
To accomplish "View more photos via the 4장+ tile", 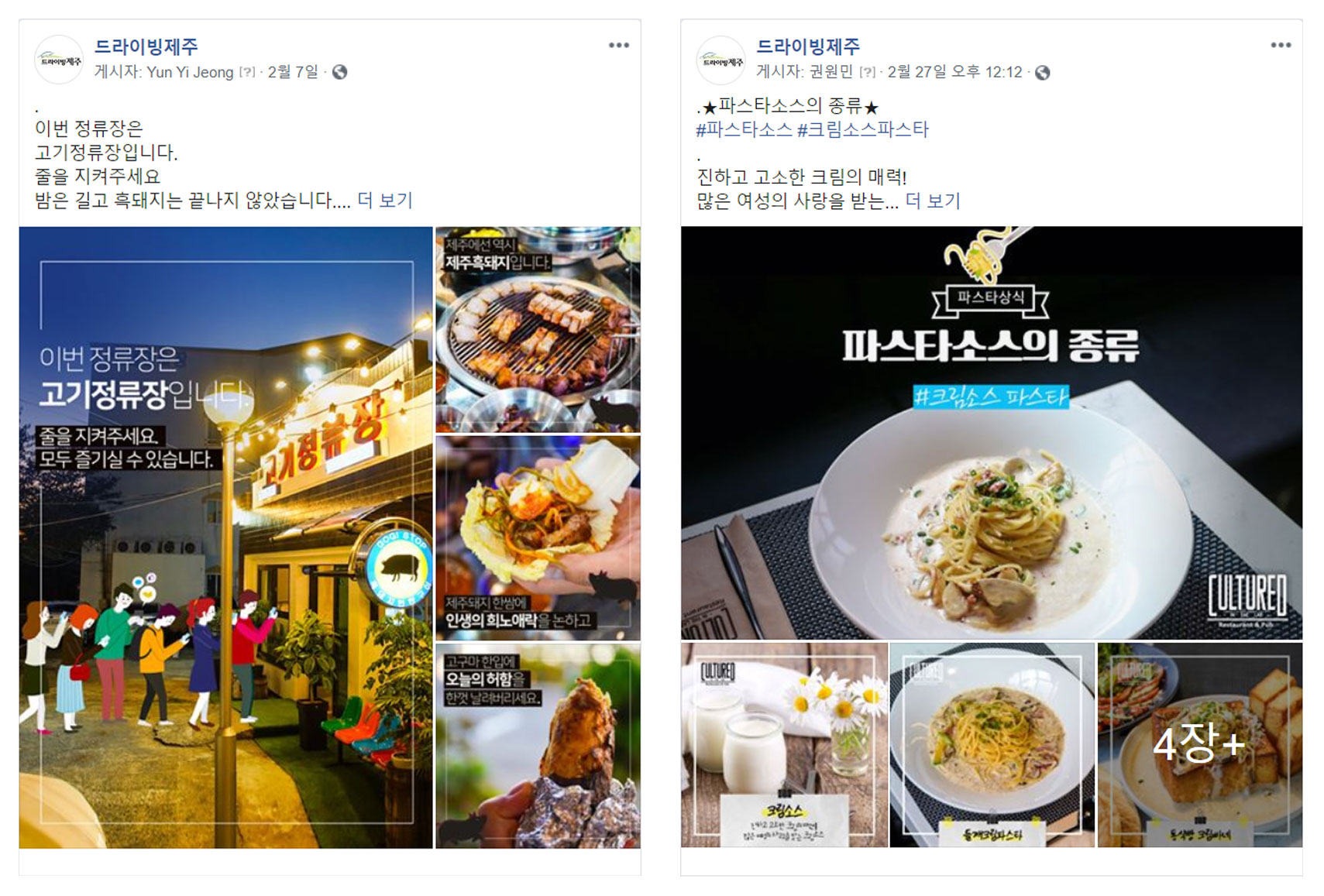I will (1199, 744).
